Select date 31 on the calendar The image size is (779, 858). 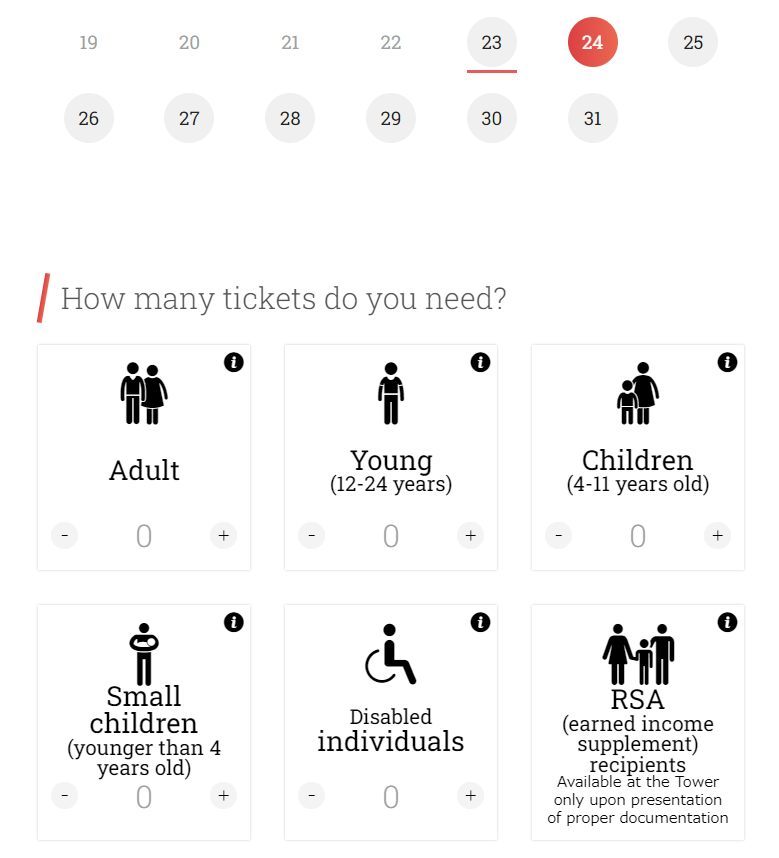(593, 118)
